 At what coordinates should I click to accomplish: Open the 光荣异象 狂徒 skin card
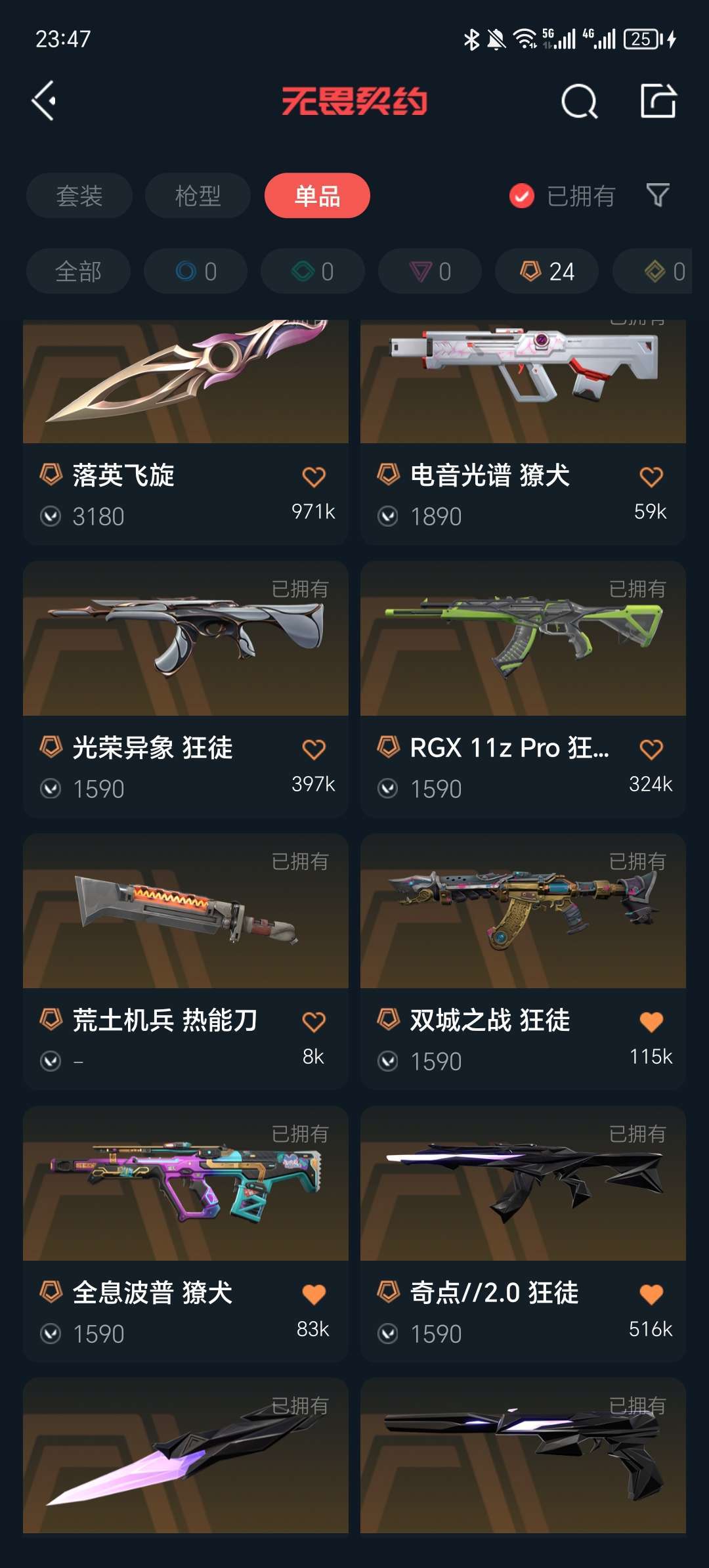186,689
